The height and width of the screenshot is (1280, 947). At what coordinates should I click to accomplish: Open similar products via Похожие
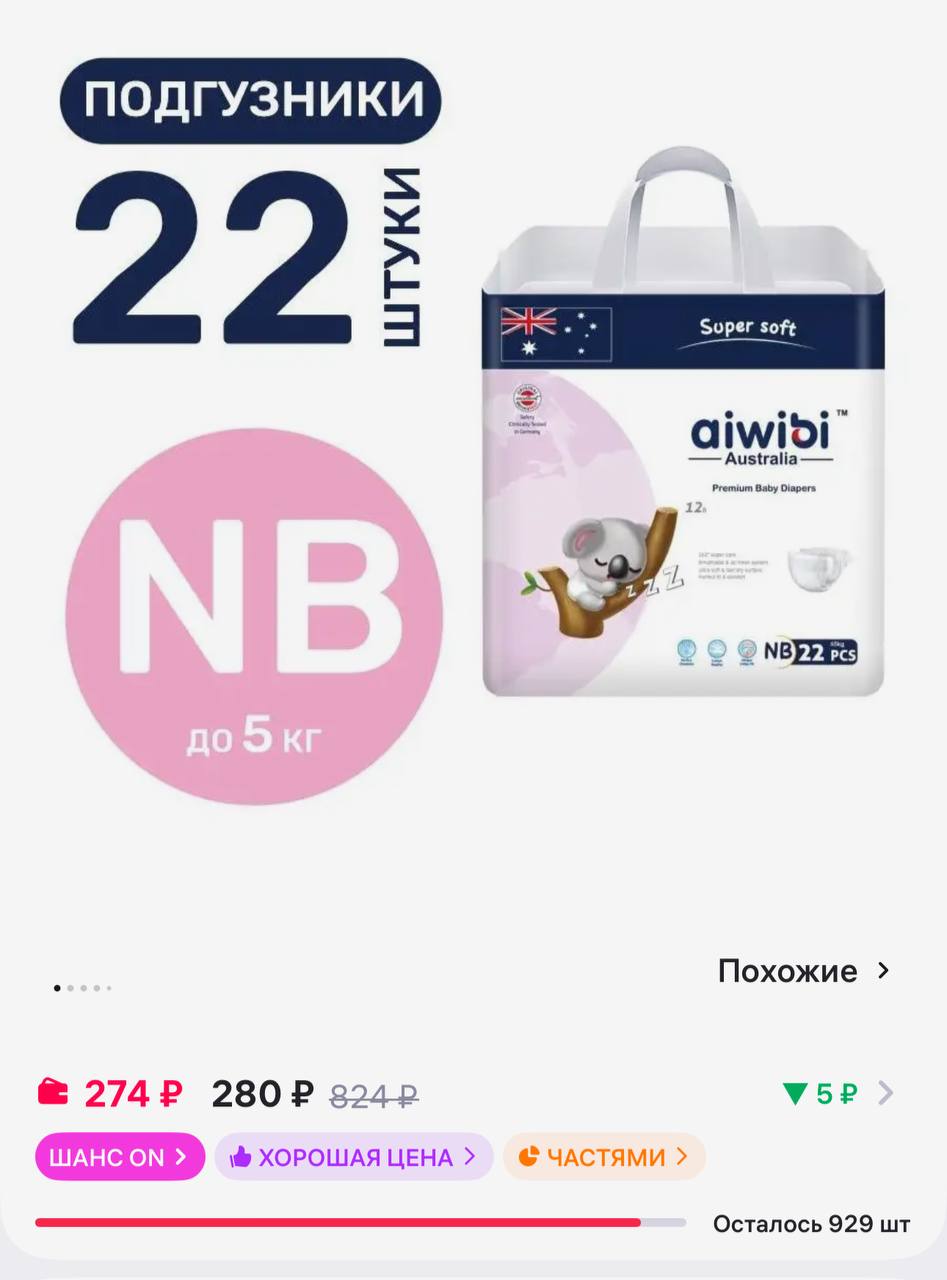click(x=803, y=971)
